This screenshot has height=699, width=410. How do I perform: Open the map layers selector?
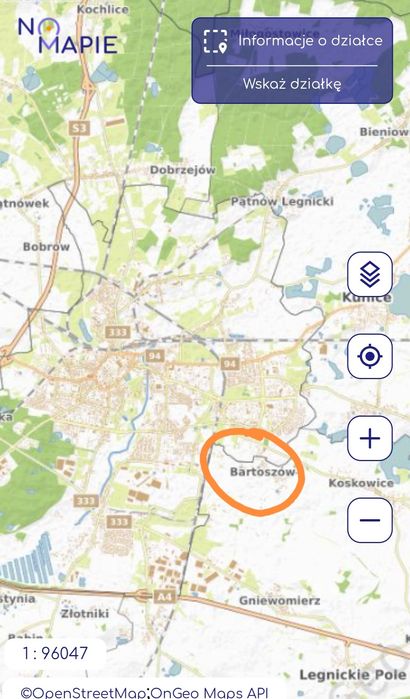coord(370,274)
